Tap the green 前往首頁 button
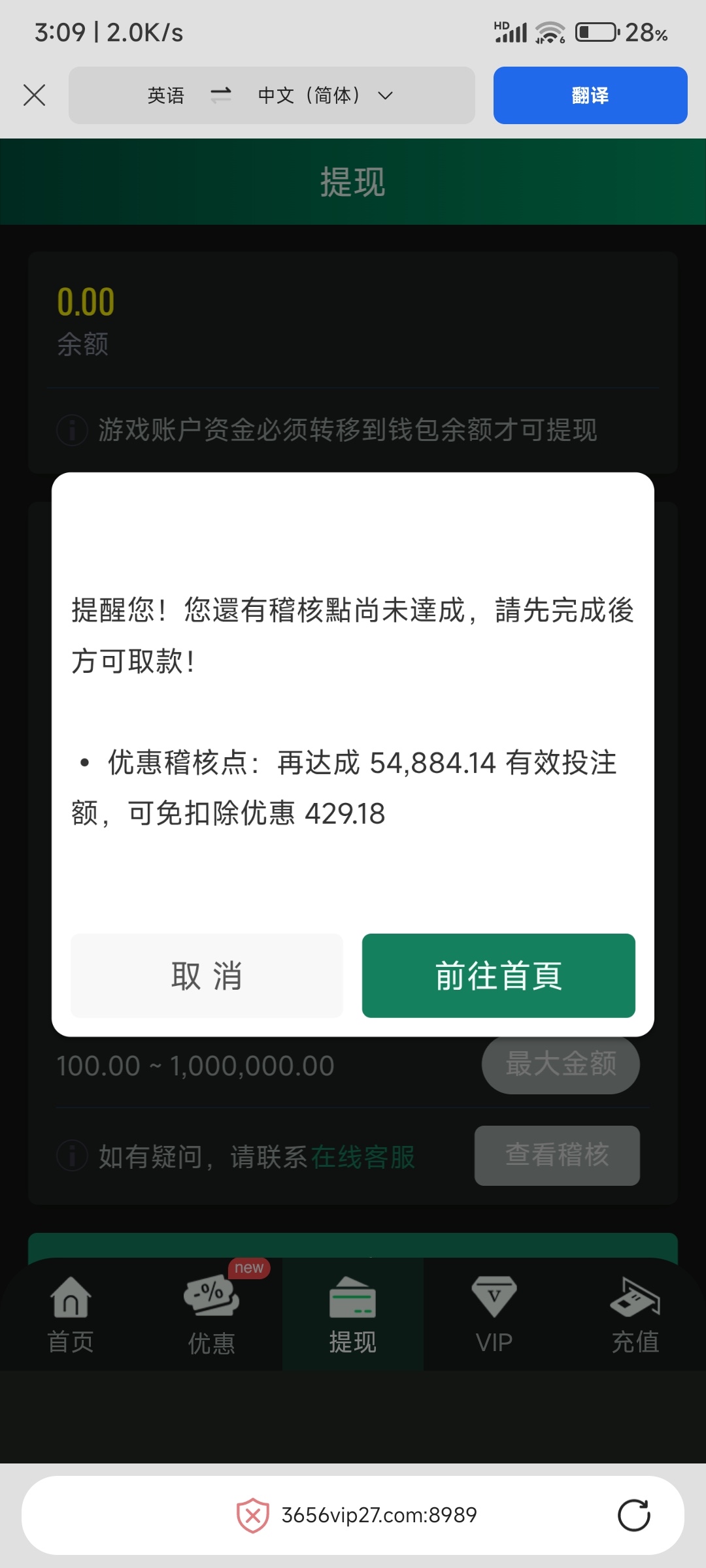This screenshot has width=706, height=1568. pyautogui.click(x=498, y=975)
